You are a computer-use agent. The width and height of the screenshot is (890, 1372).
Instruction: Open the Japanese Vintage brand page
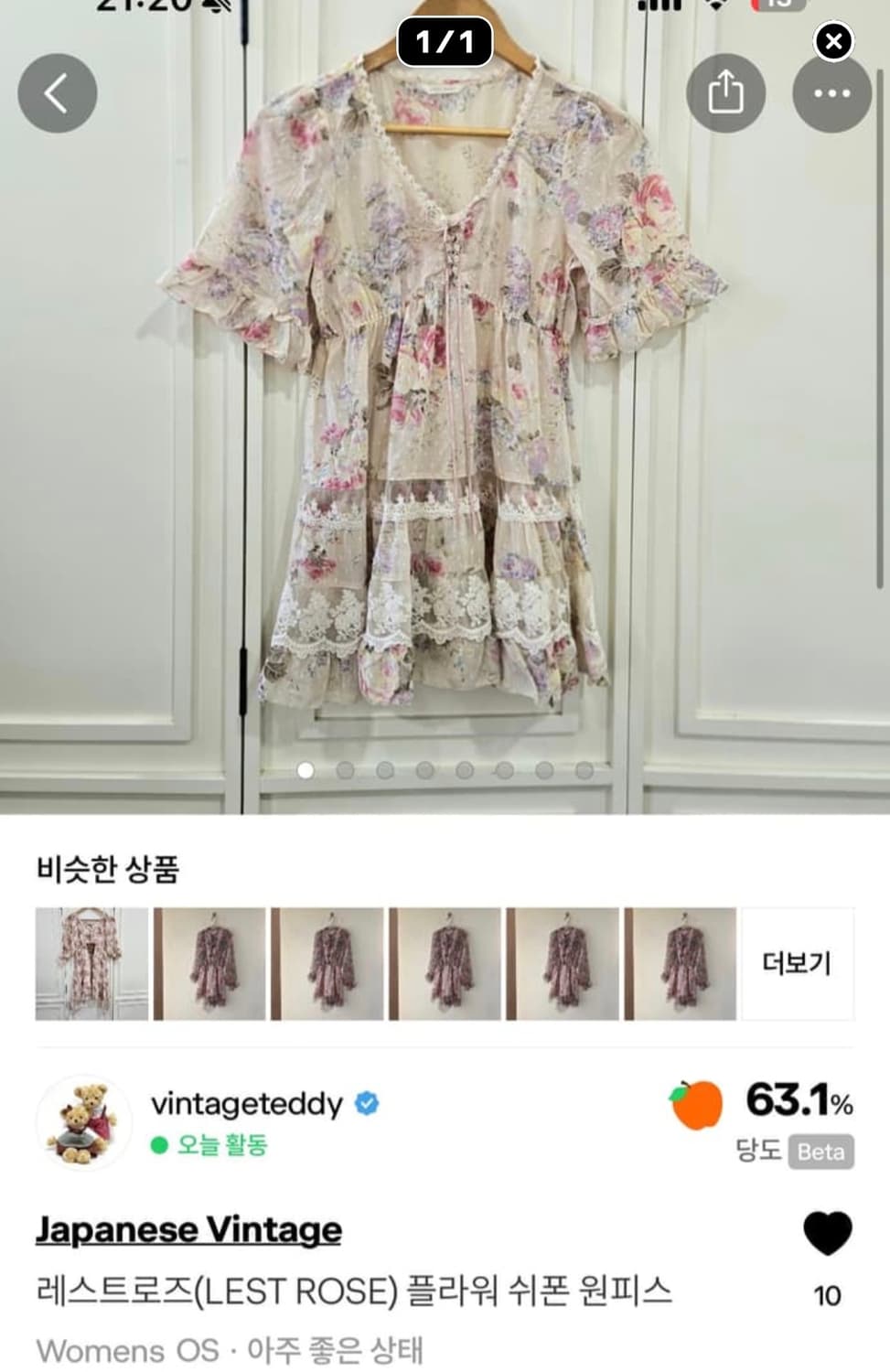pos(189,1229)
